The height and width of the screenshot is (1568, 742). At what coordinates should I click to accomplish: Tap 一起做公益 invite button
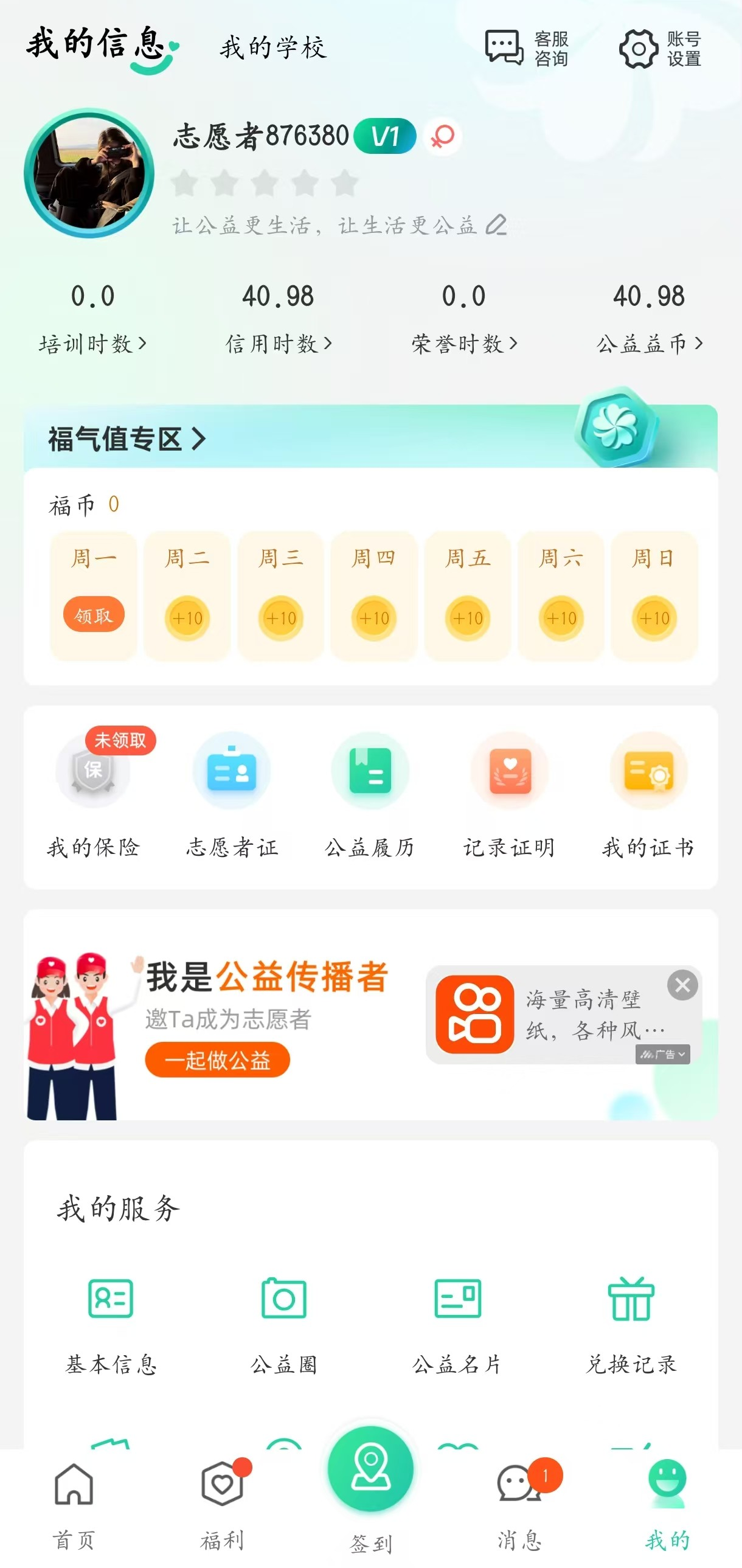(x=217, y=1060)
